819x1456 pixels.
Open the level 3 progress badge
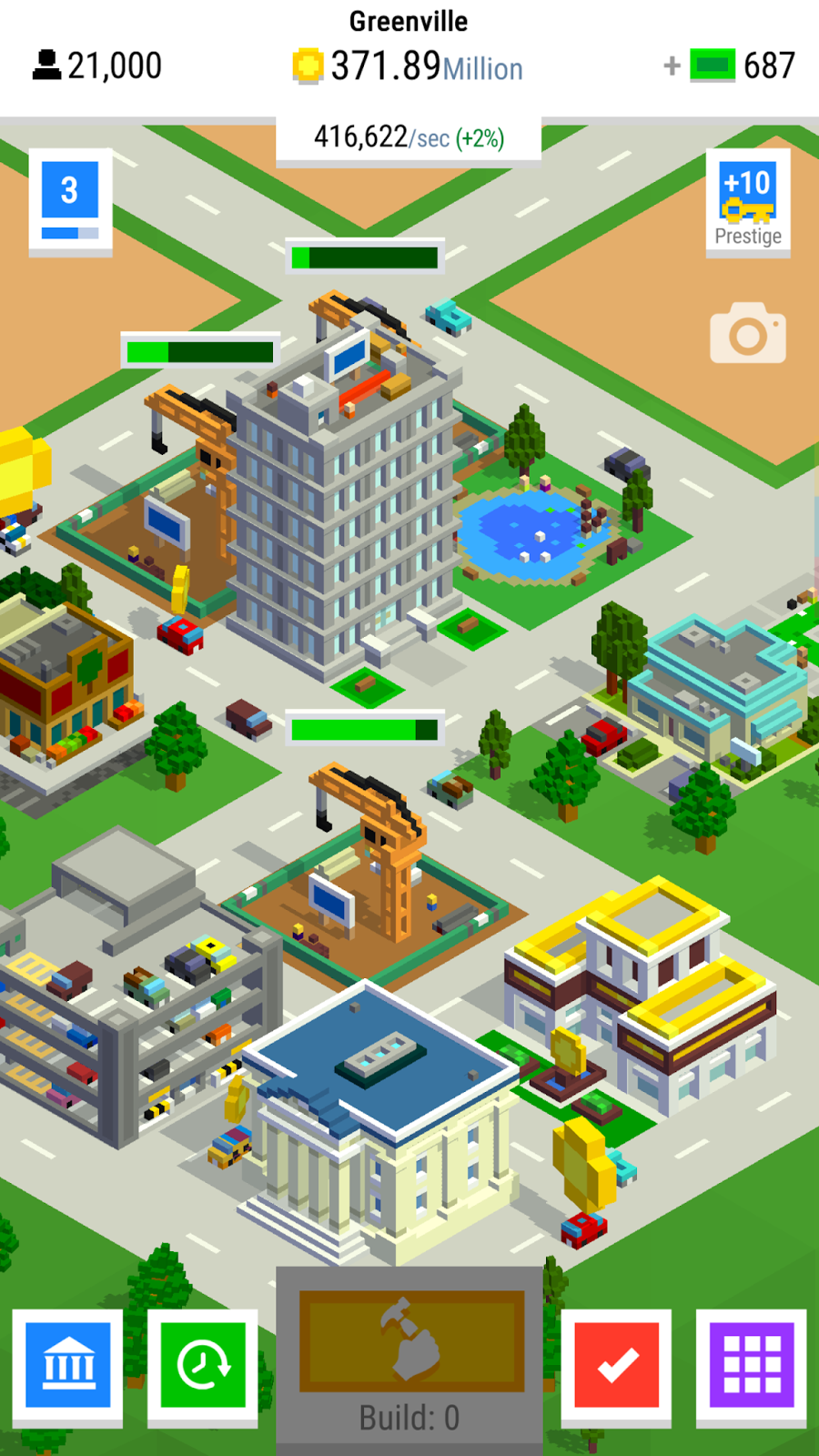pyautogui.click(x=70, y=201)
